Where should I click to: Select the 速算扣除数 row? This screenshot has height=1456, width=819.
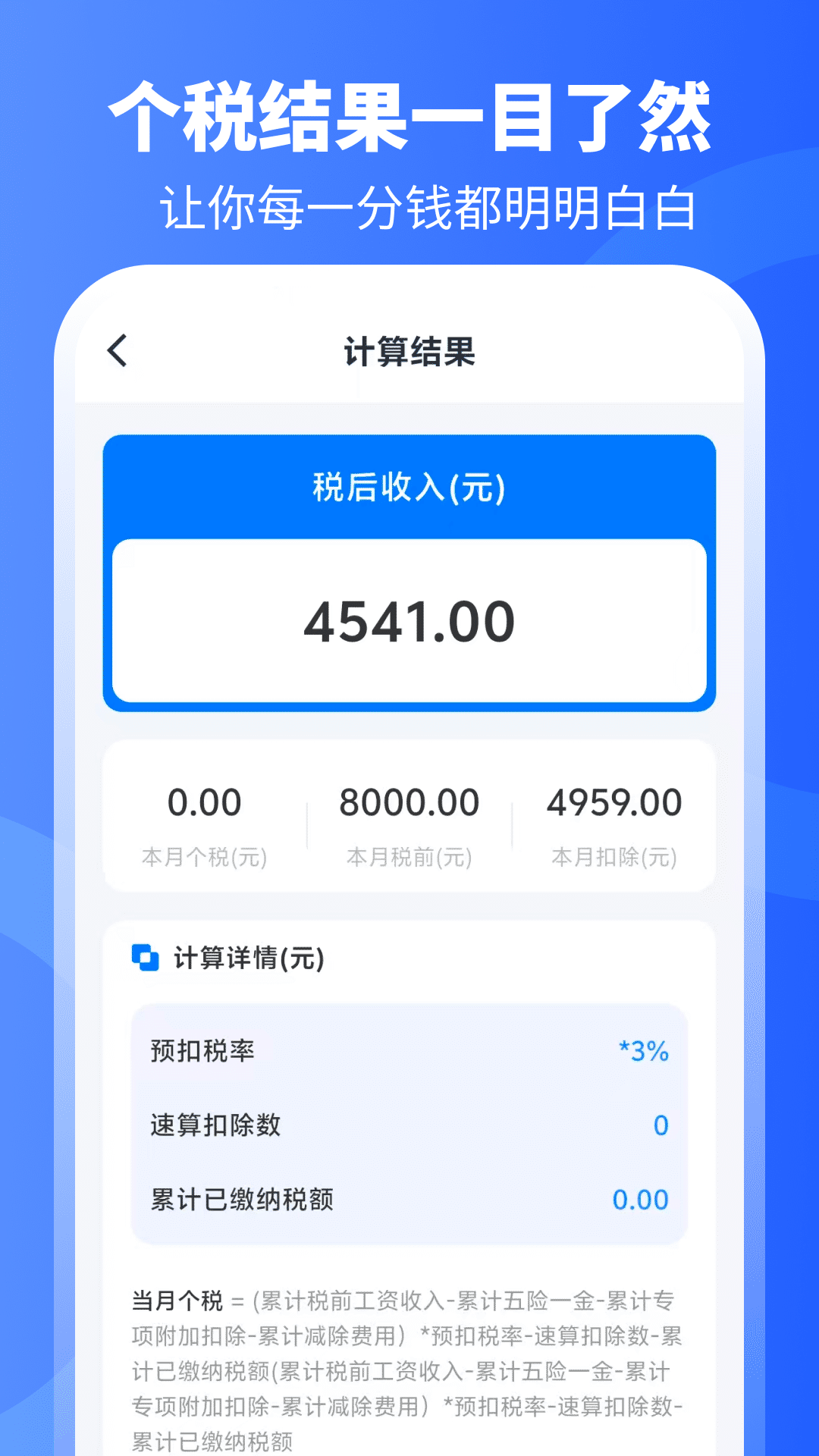pyautogui.click(x=409, y=1126)
